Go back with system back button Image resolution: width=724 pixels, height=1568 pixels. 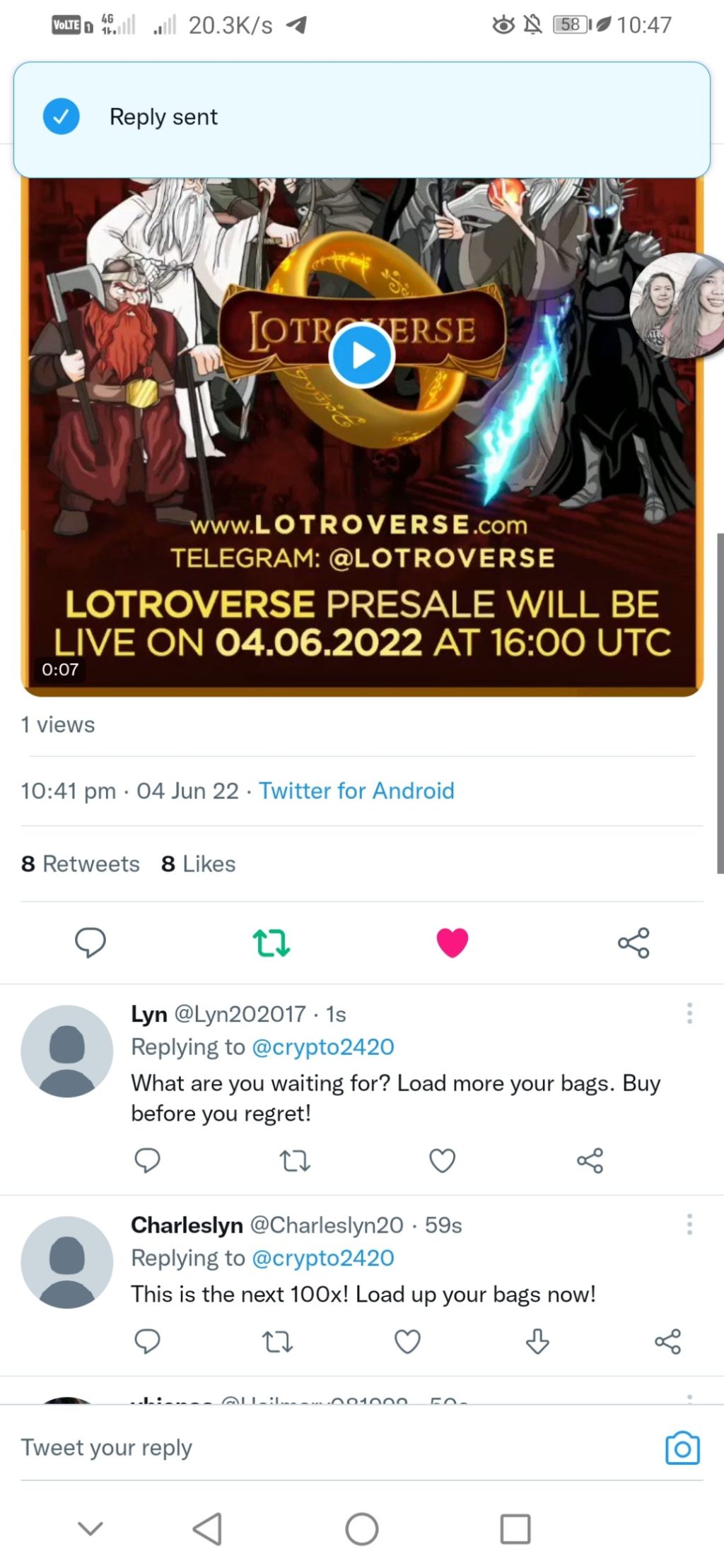pos(207,1529)
